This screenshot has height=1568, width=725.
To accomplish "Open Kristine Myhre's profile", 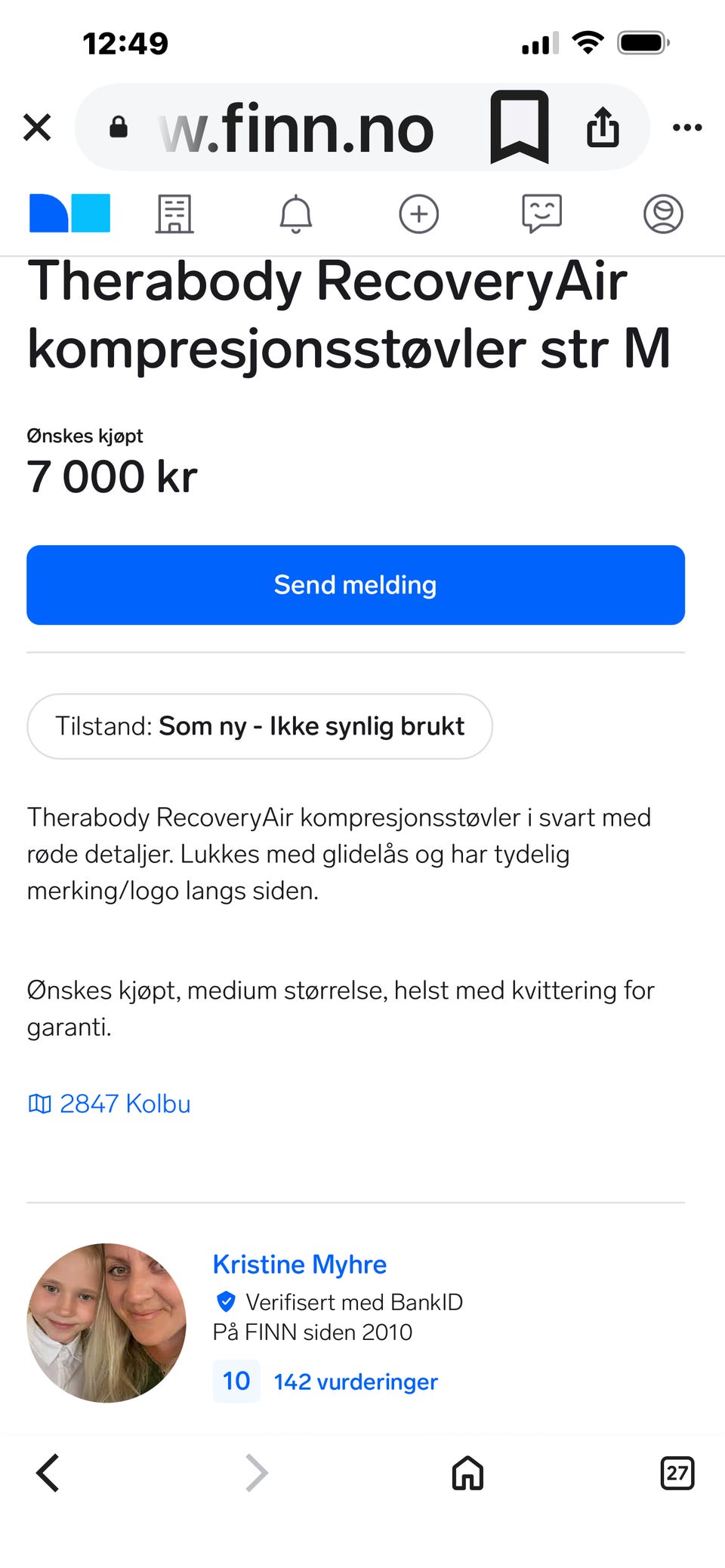I will pos(300,1264).
